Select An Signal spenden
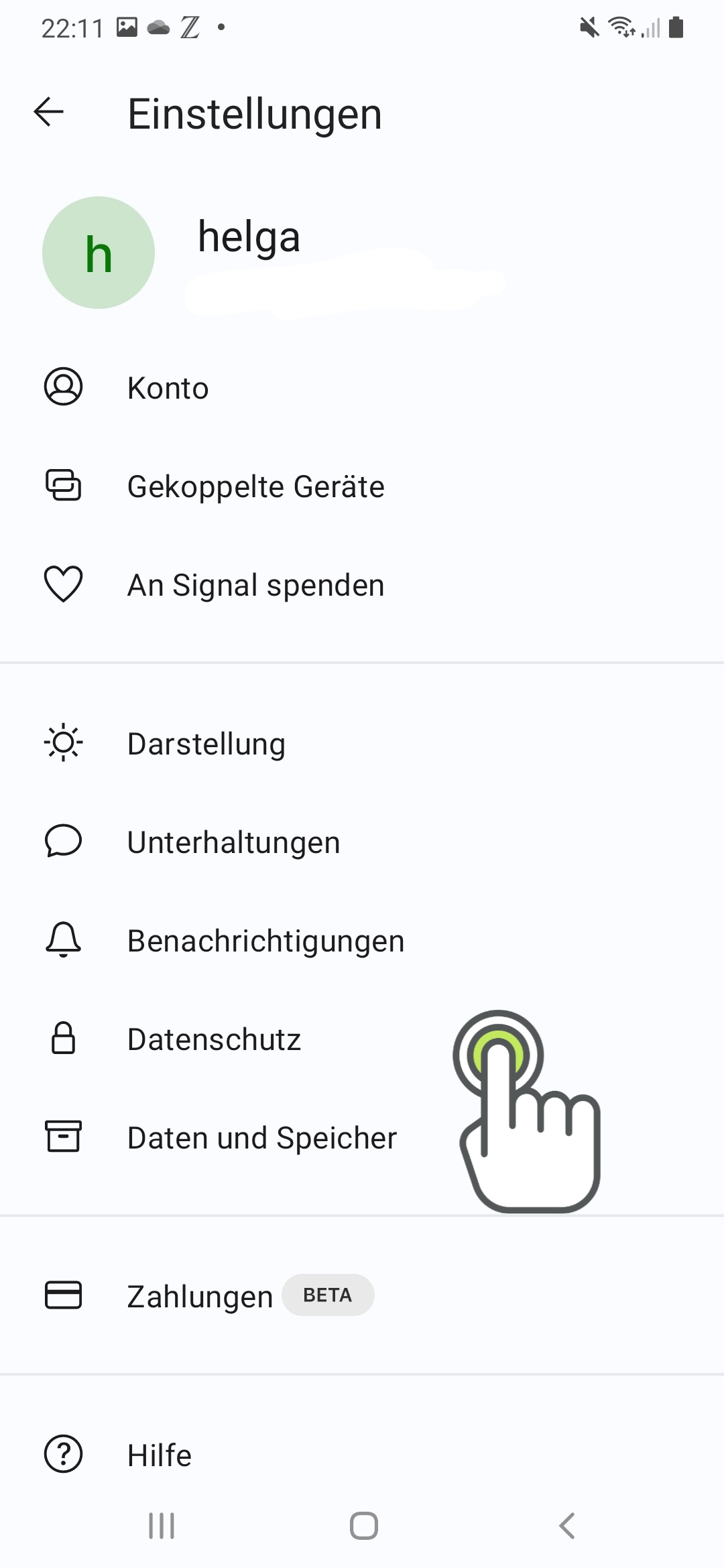 tap(255, 585)
